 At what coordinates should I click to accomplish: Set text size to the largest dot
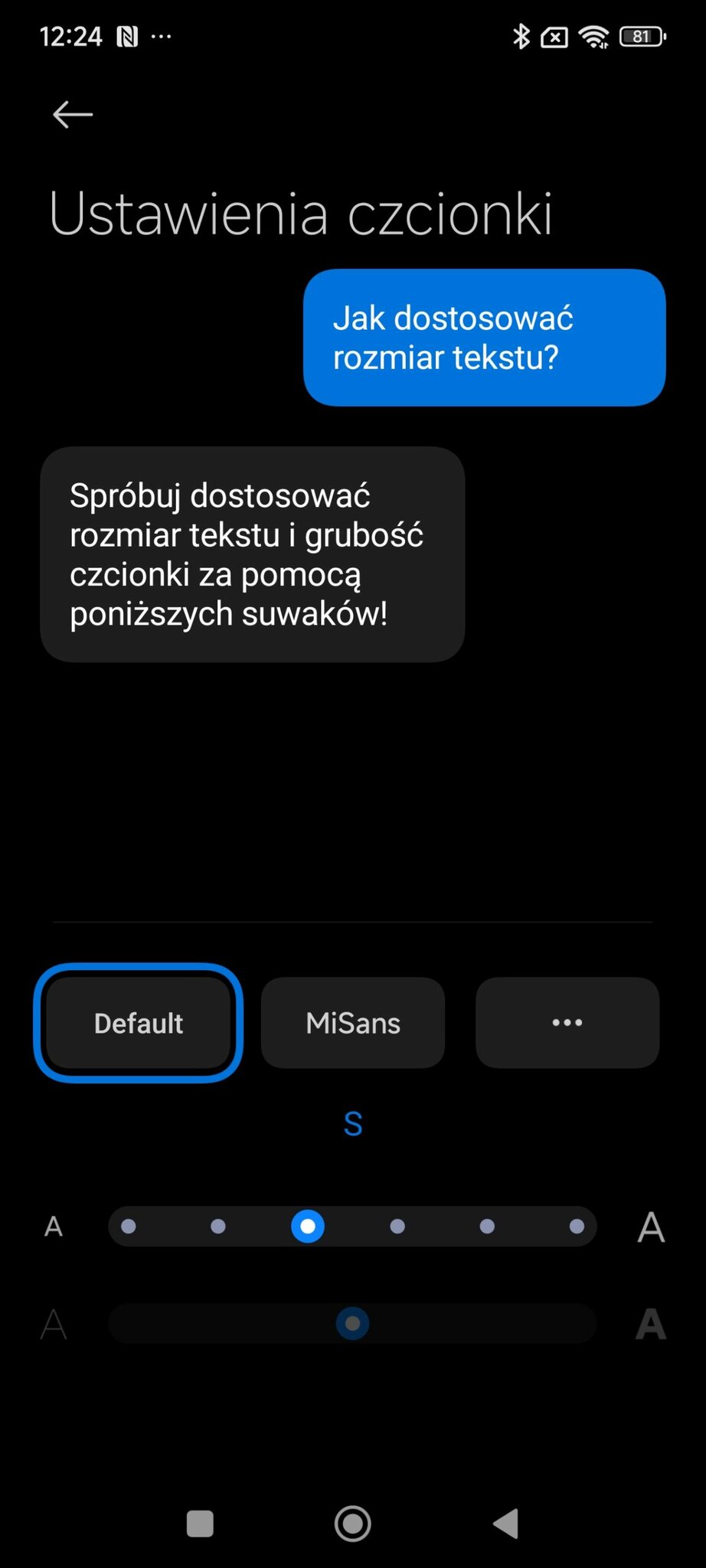(x=577, y=1227)
